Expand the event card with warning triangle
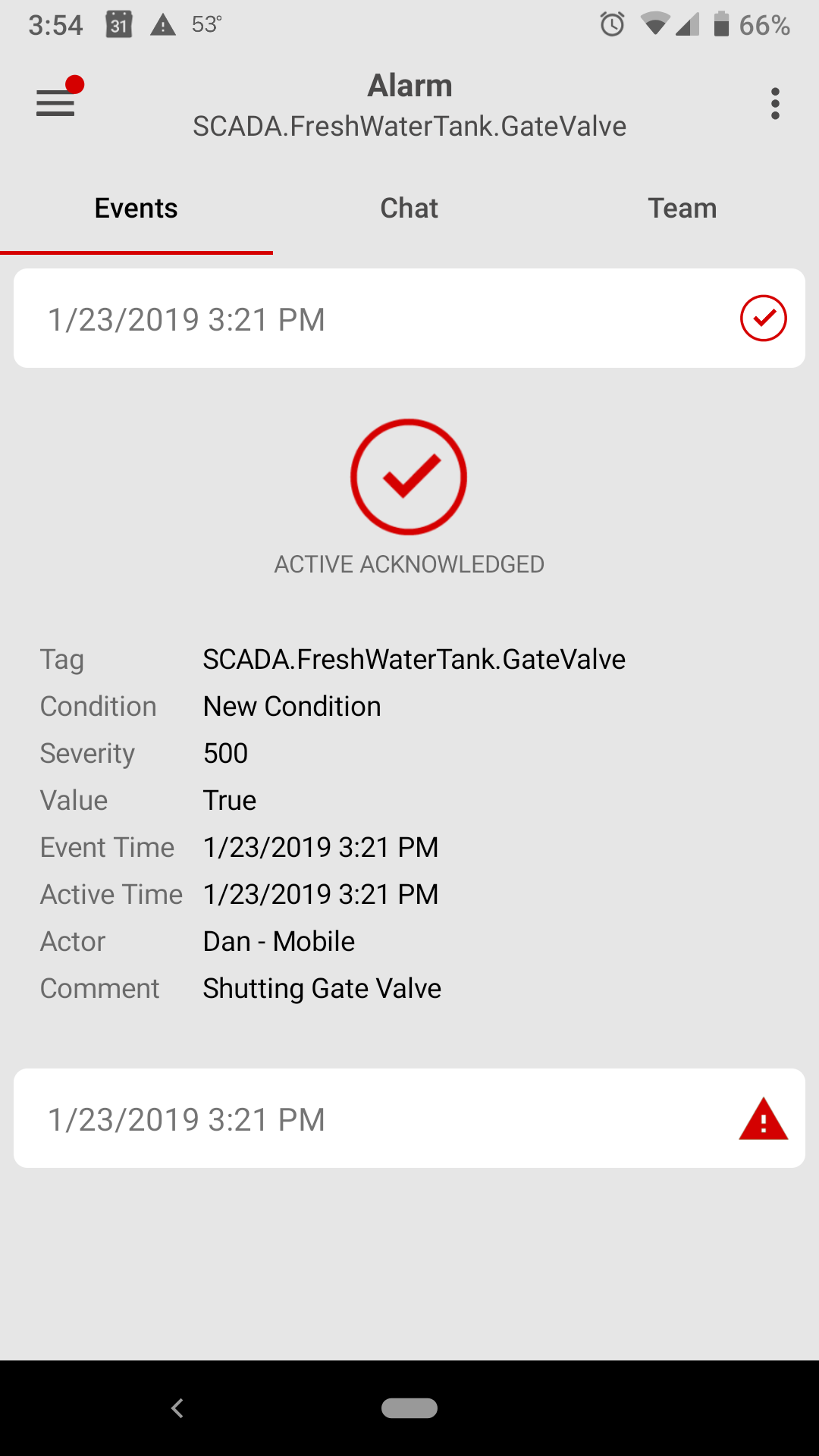The height and width of the screenshot is (1456, 819). point(409,1119)
